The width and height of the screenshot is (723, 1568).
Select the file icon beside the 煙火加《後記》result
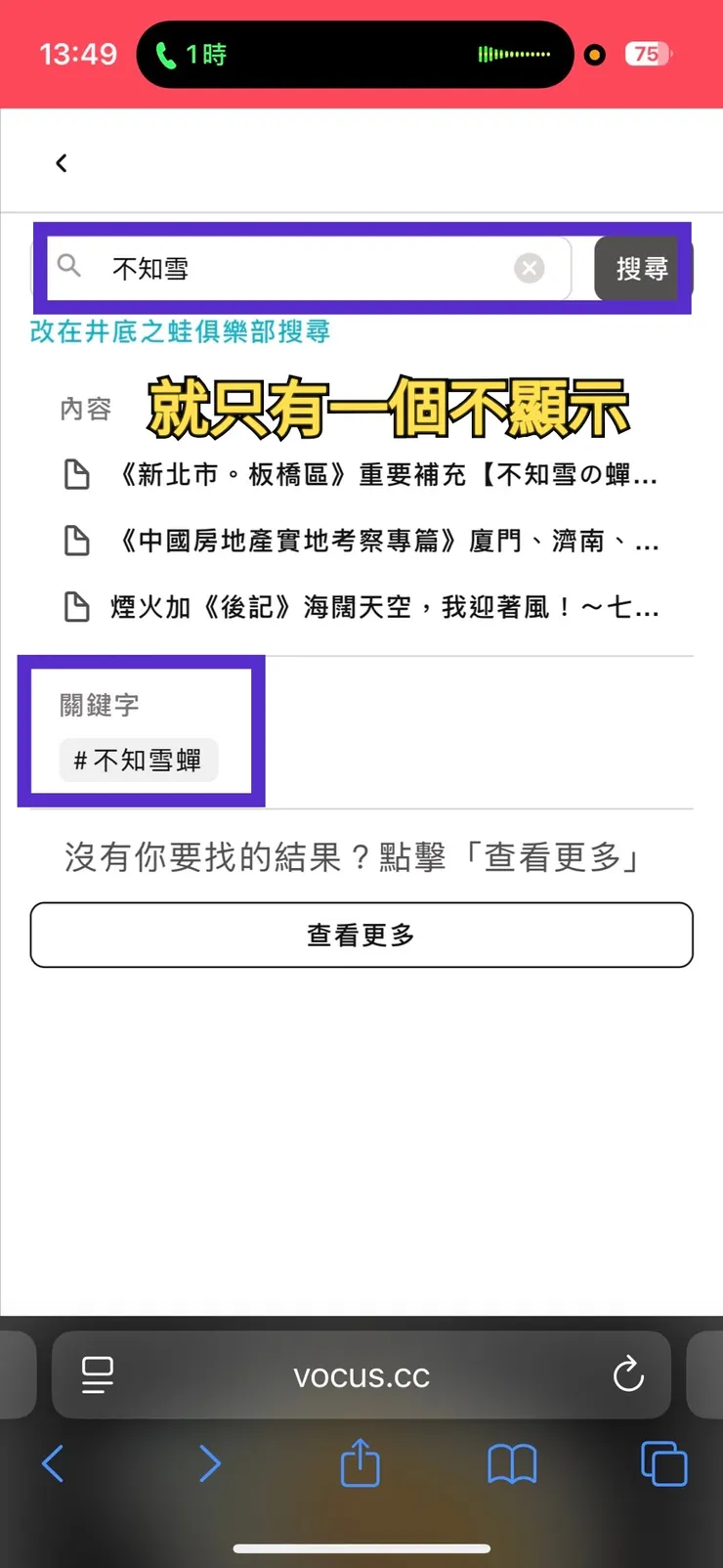[78, 607]
